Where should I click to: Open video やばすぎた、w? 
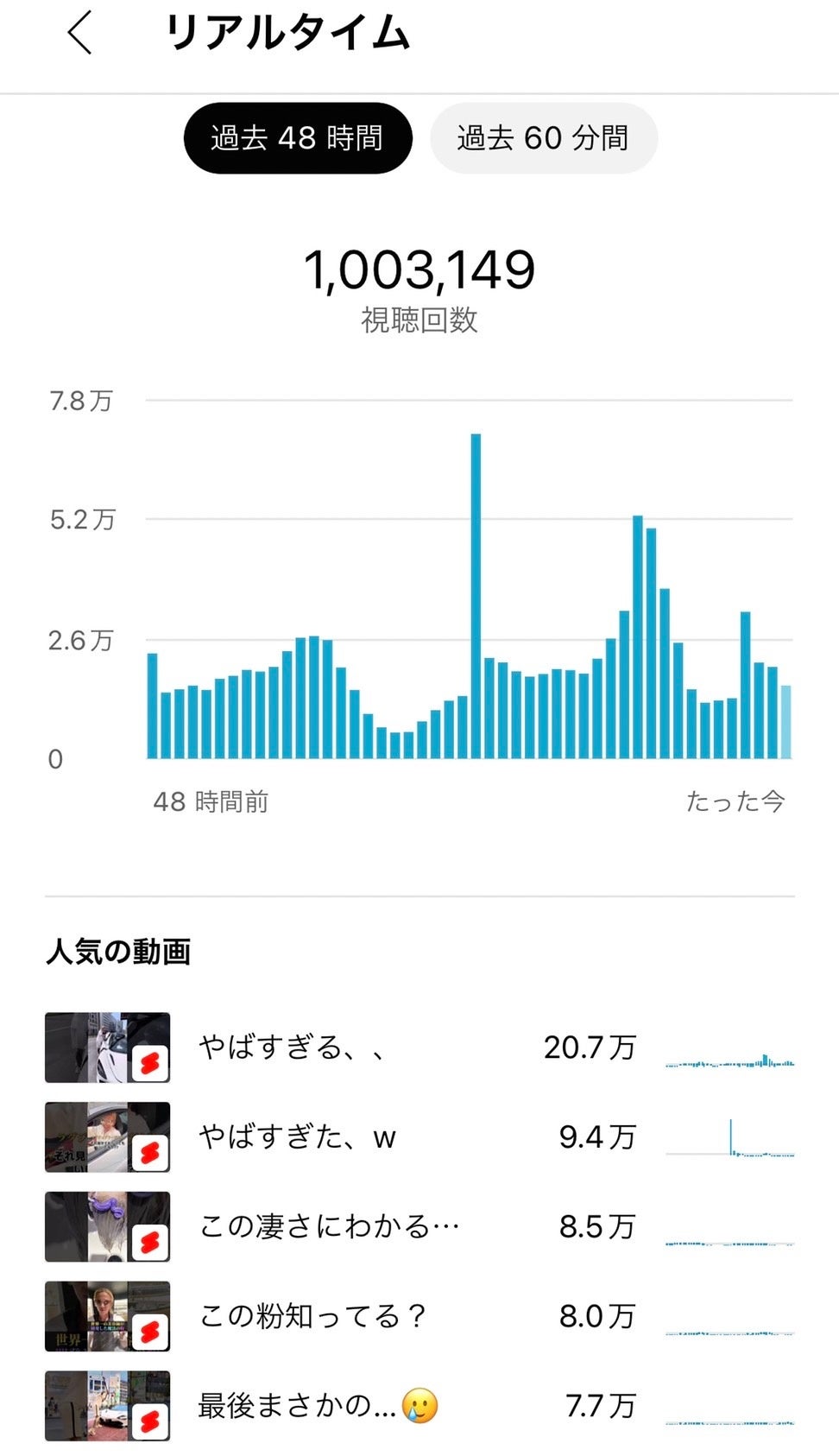pyautogui.click(x=297, y=1137)
